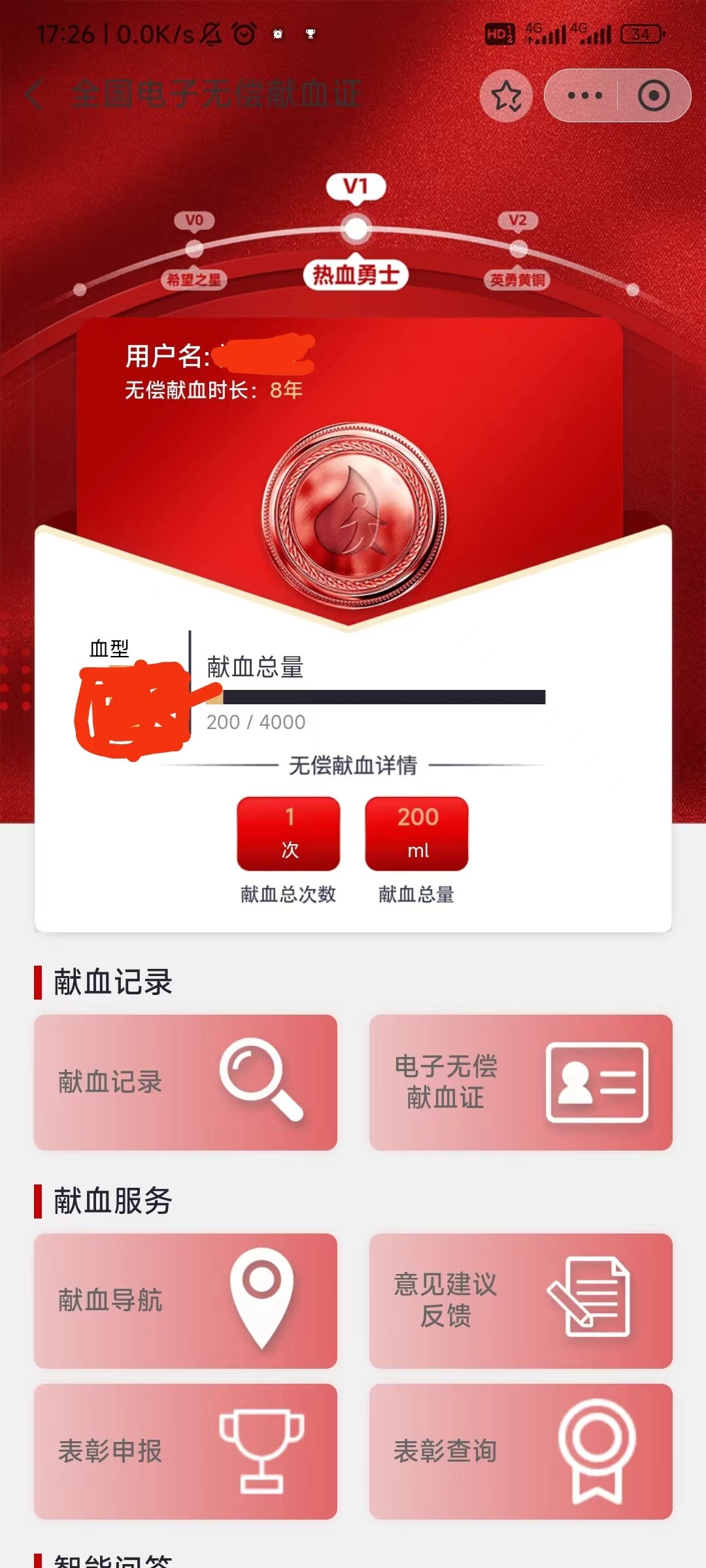Screen dimensions: 706x1568
Task: Open the 电子无偿献血证 card
Action: point(521,1082)
